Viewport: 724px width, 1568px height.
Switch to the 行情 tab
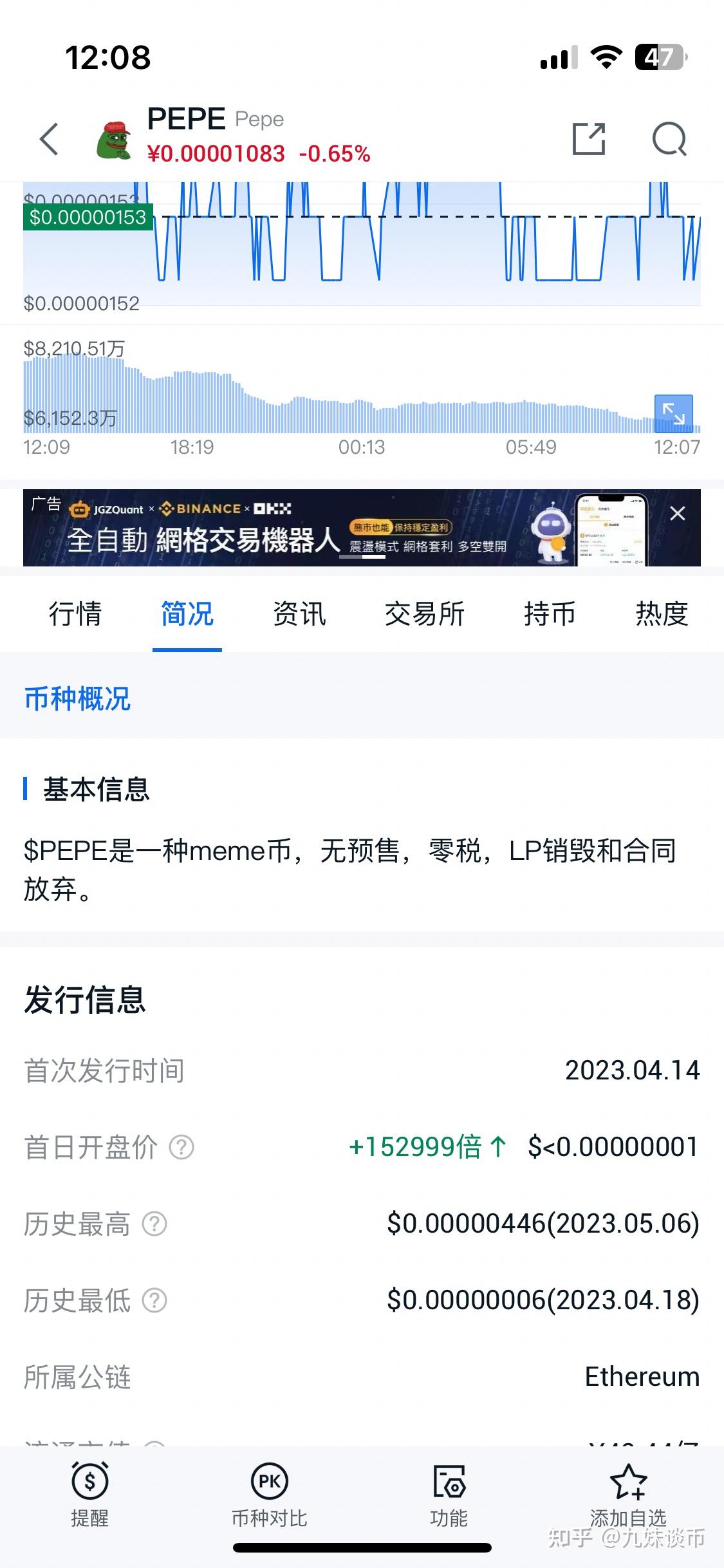coord(75,613)
